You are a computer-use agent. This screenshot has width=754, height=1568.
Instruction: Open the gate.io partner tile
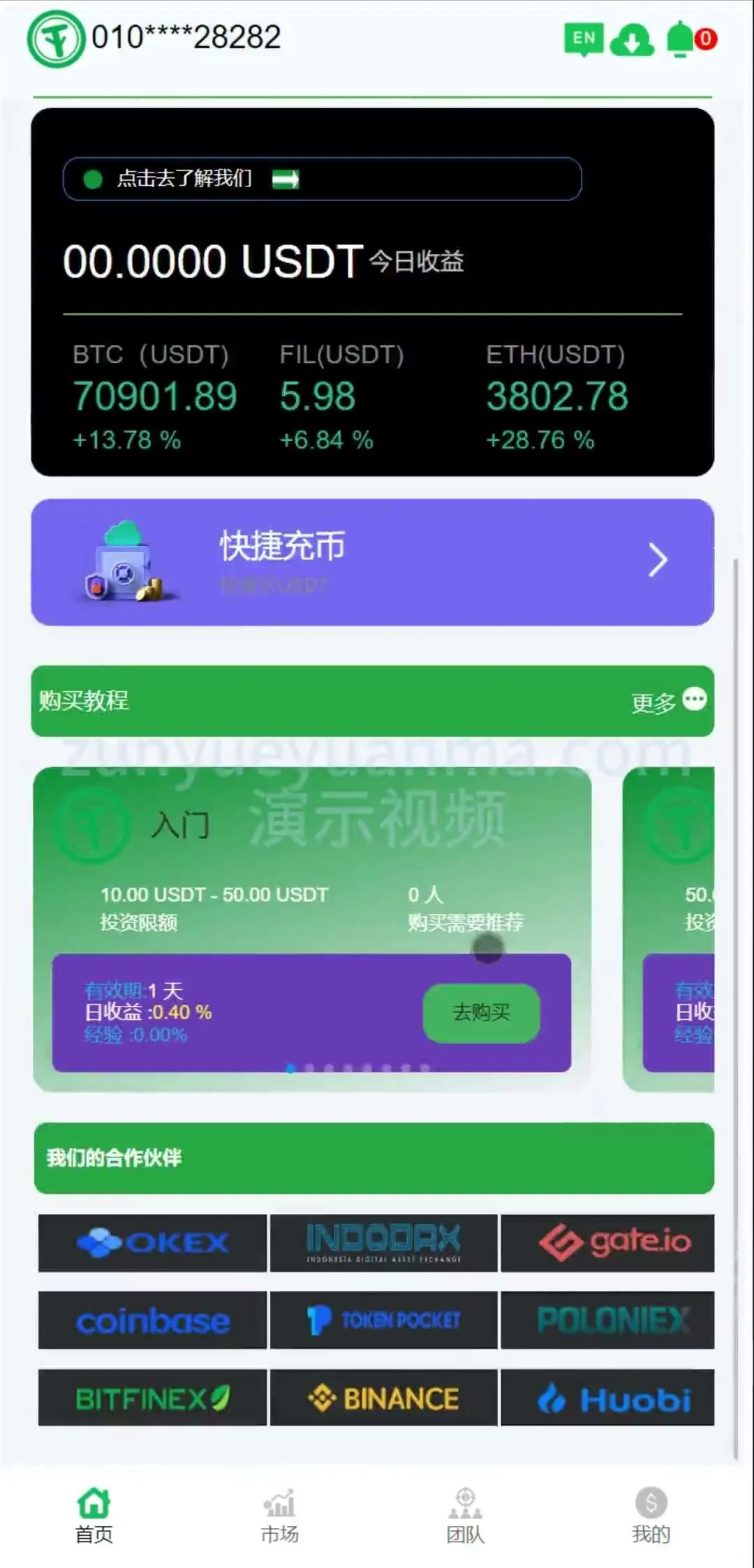[x=607, y=1243]
